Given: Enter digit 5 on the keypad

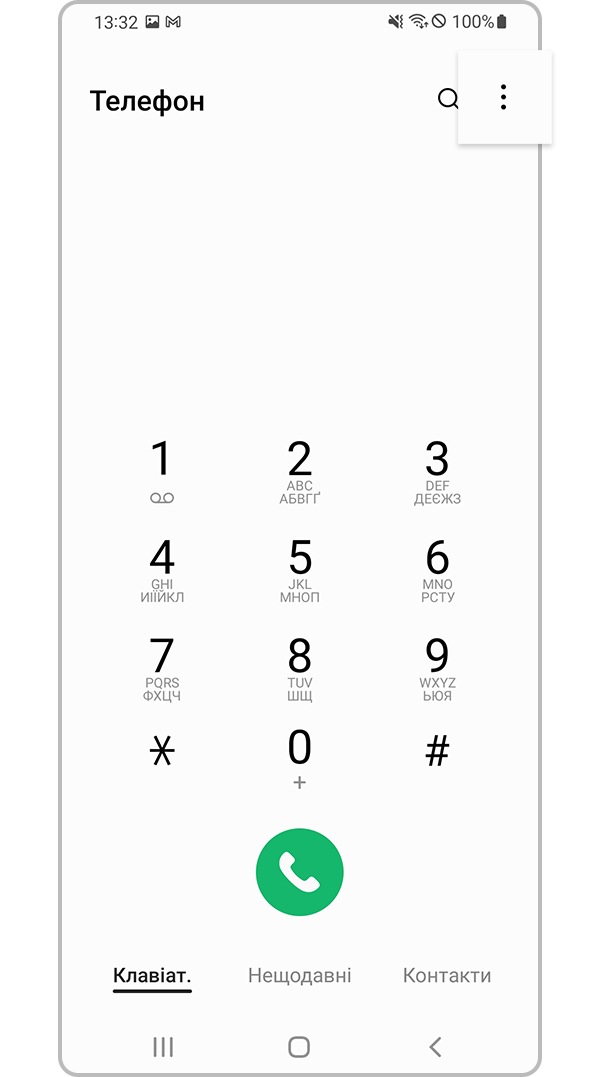Looking at the screenshot, I should (299, 569).
